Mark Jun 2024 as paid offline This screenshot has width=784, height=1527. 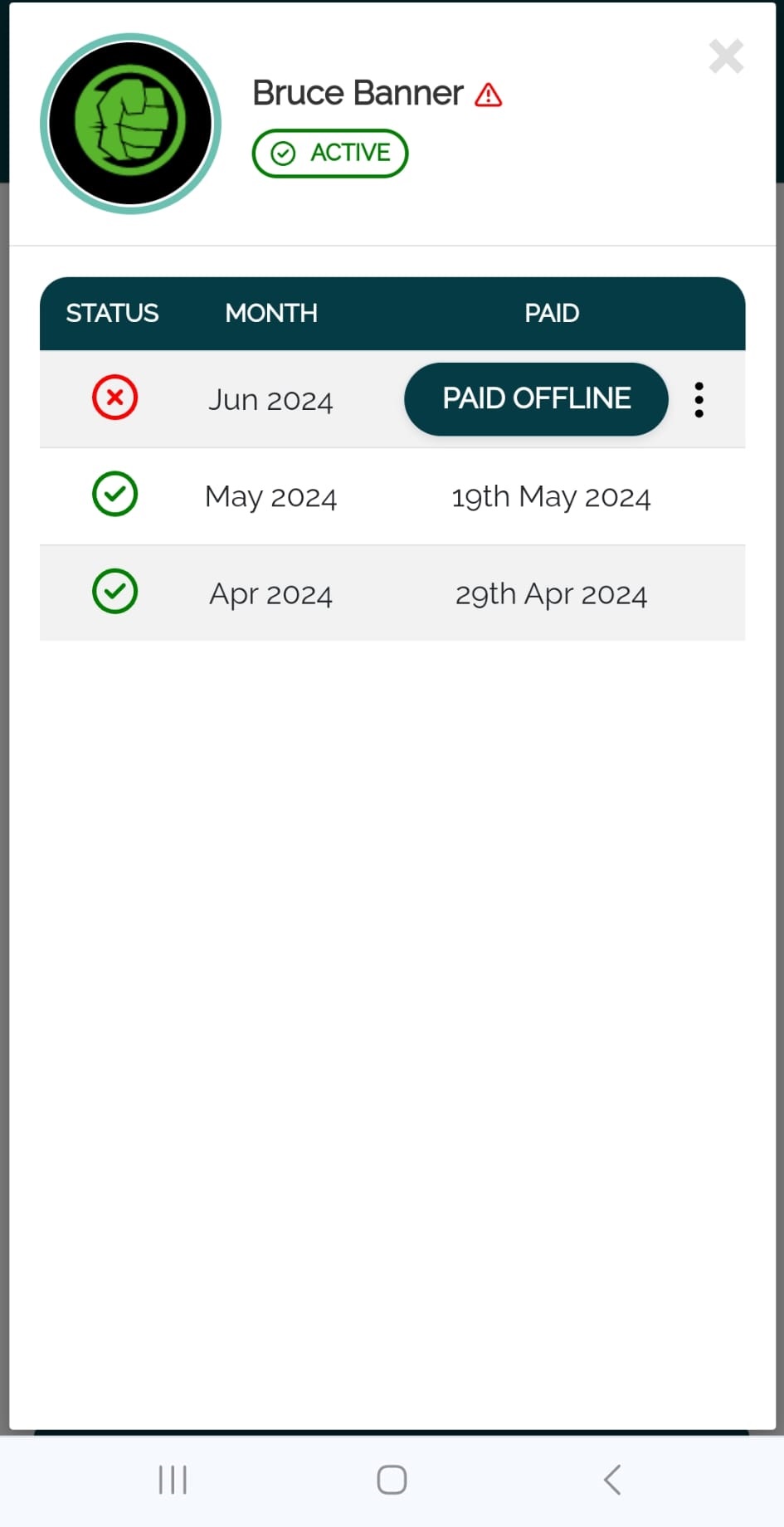[536, 399]
